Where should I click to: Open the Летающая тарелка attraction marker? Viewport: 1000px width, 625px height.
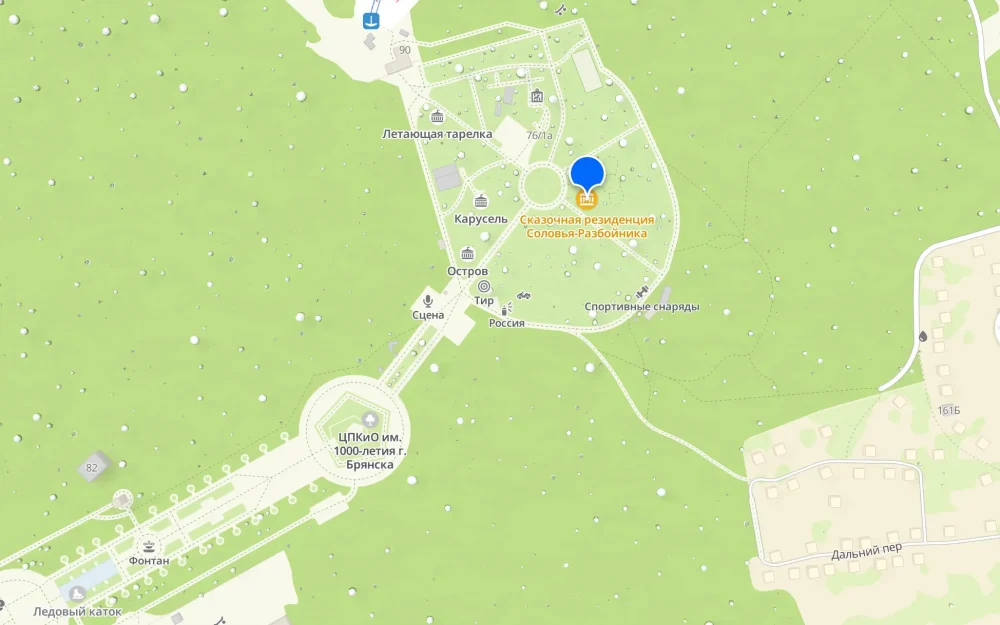(x=437, y=117)
